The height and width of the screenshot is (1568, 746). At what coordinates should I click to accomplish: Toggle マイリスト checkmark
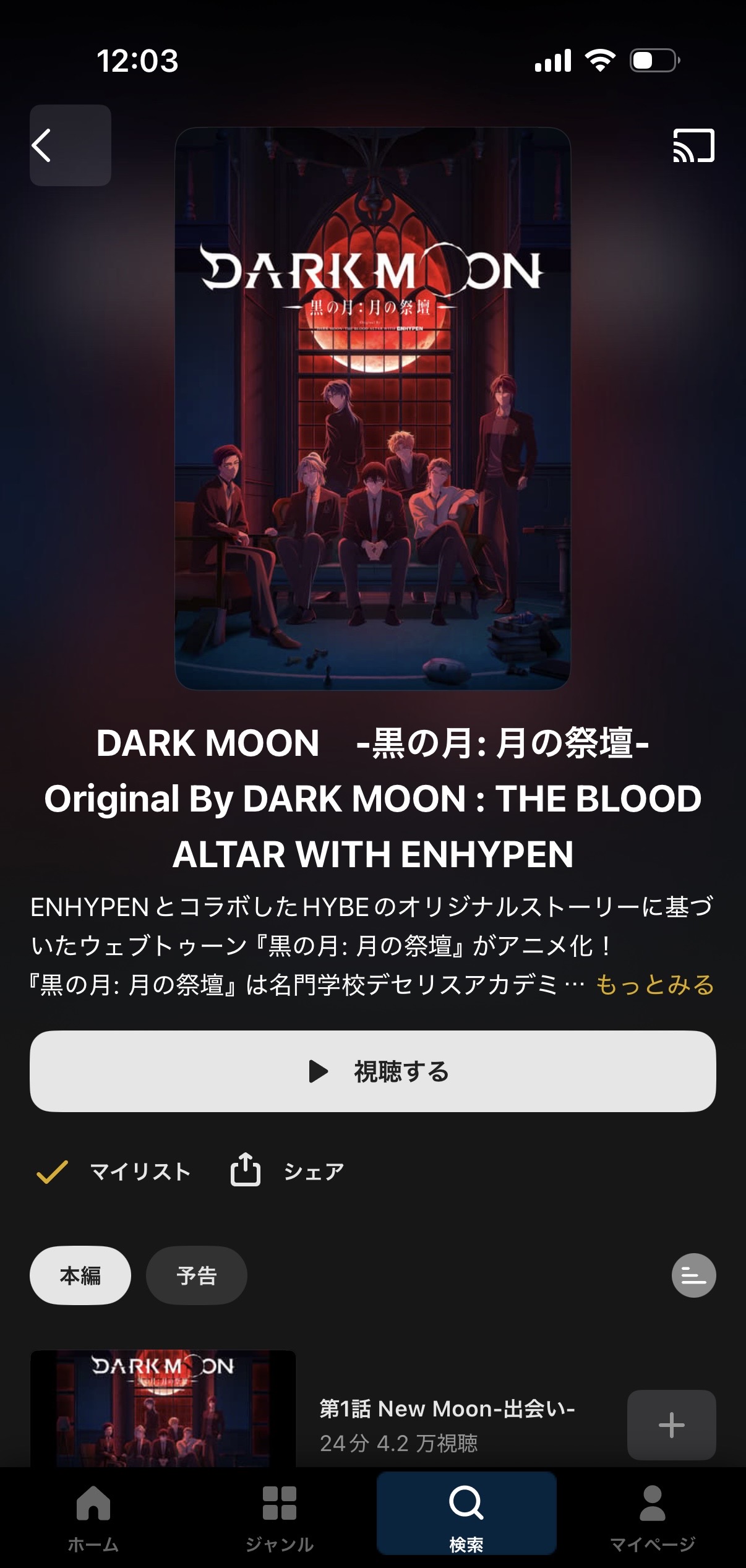[x=53, y=1172]
